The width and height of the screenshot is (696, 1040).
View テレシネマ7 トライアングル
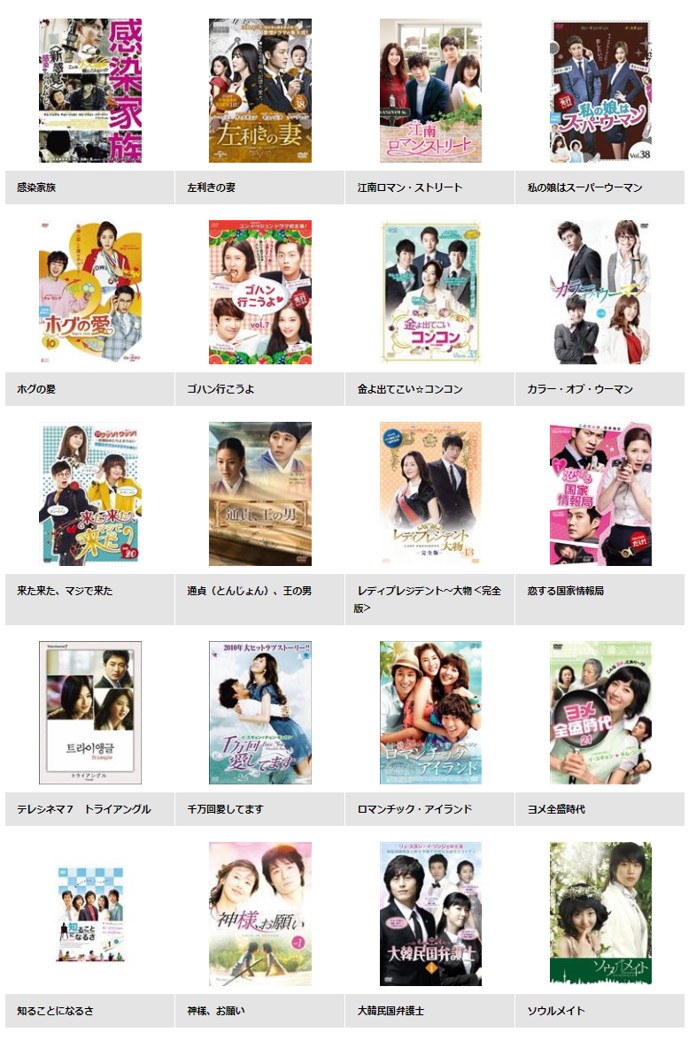tap(90, 712)
